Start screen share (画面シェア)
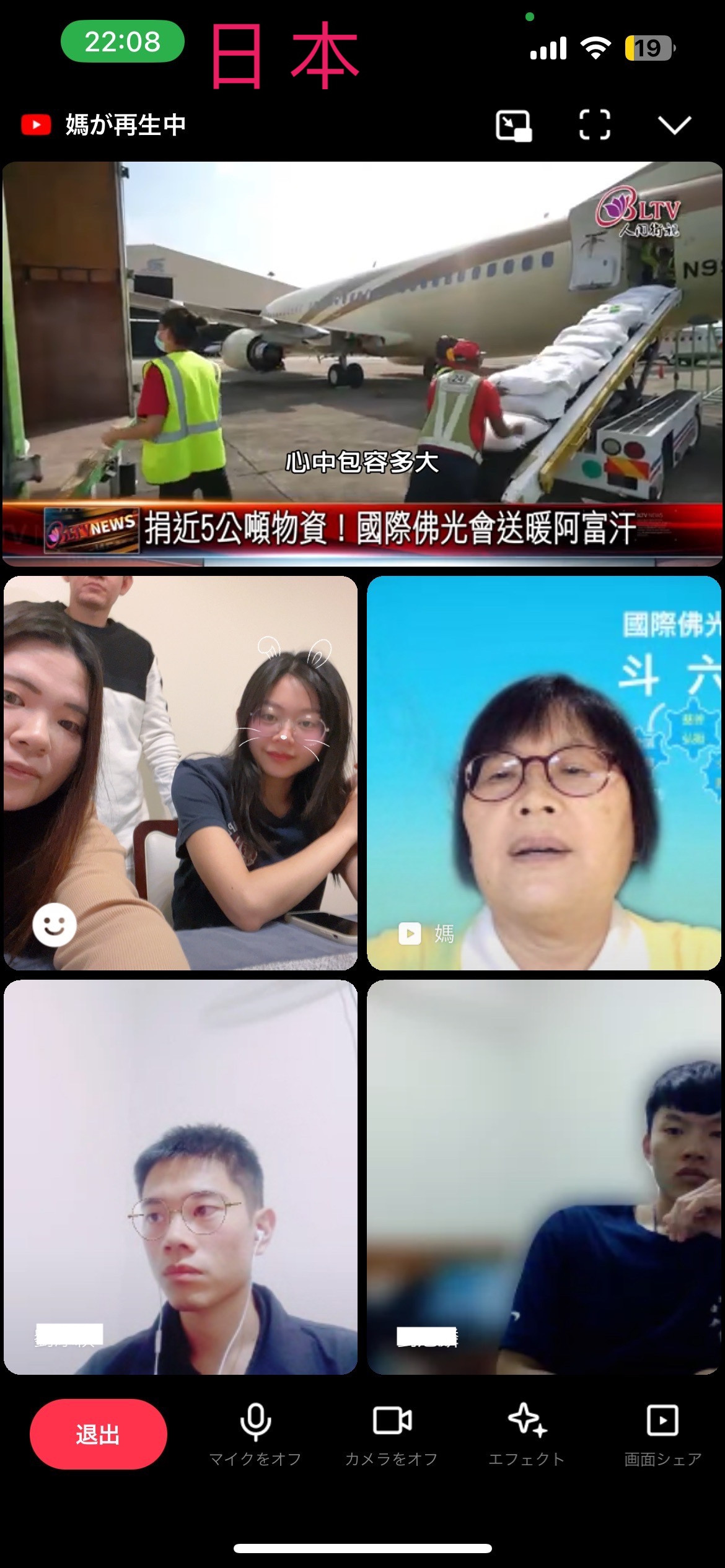 (662, 1434)
